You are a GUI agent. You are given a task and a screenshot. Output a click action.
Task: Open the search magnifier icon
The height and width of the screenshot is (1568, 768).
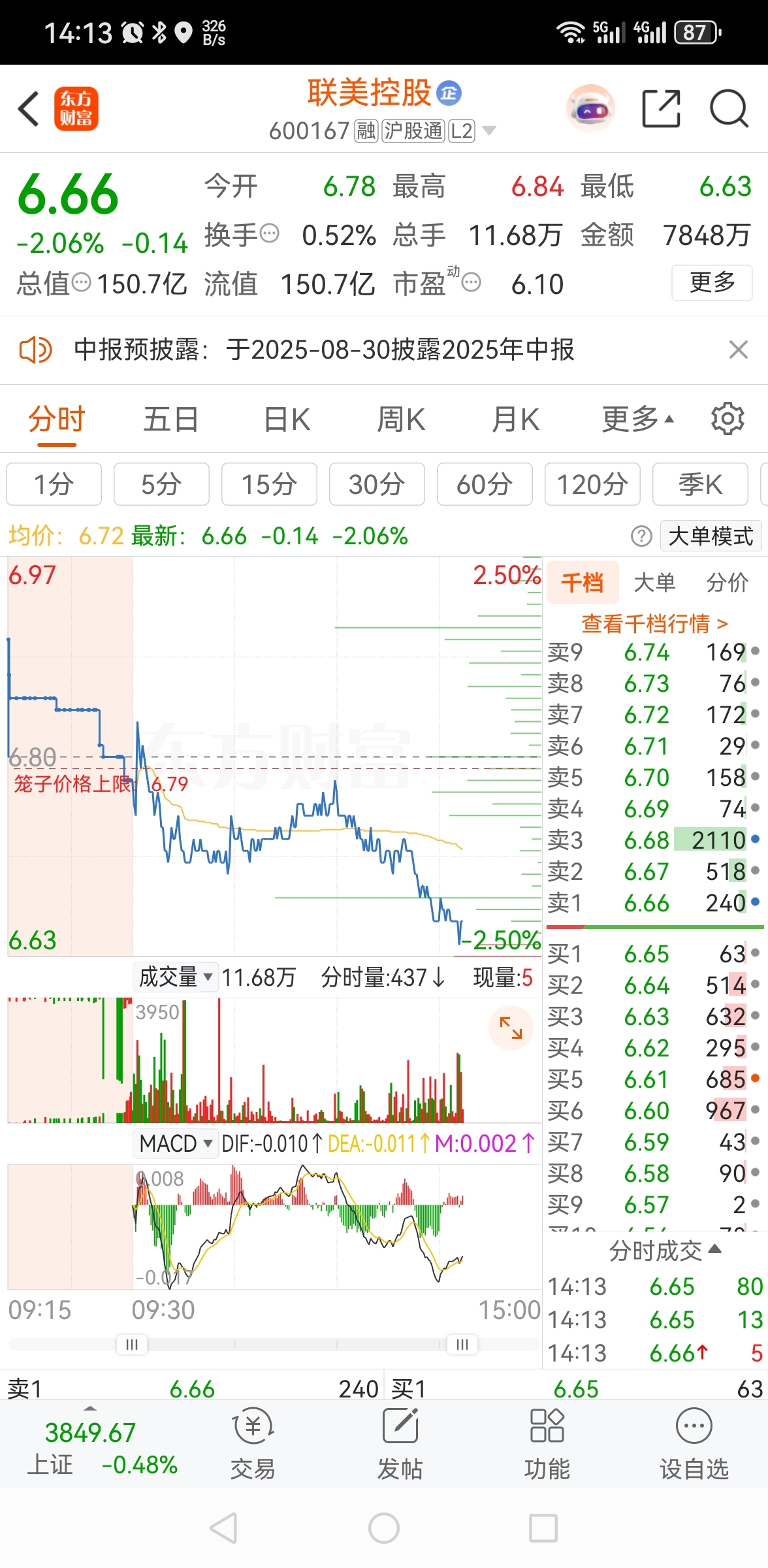coord(729,108)
